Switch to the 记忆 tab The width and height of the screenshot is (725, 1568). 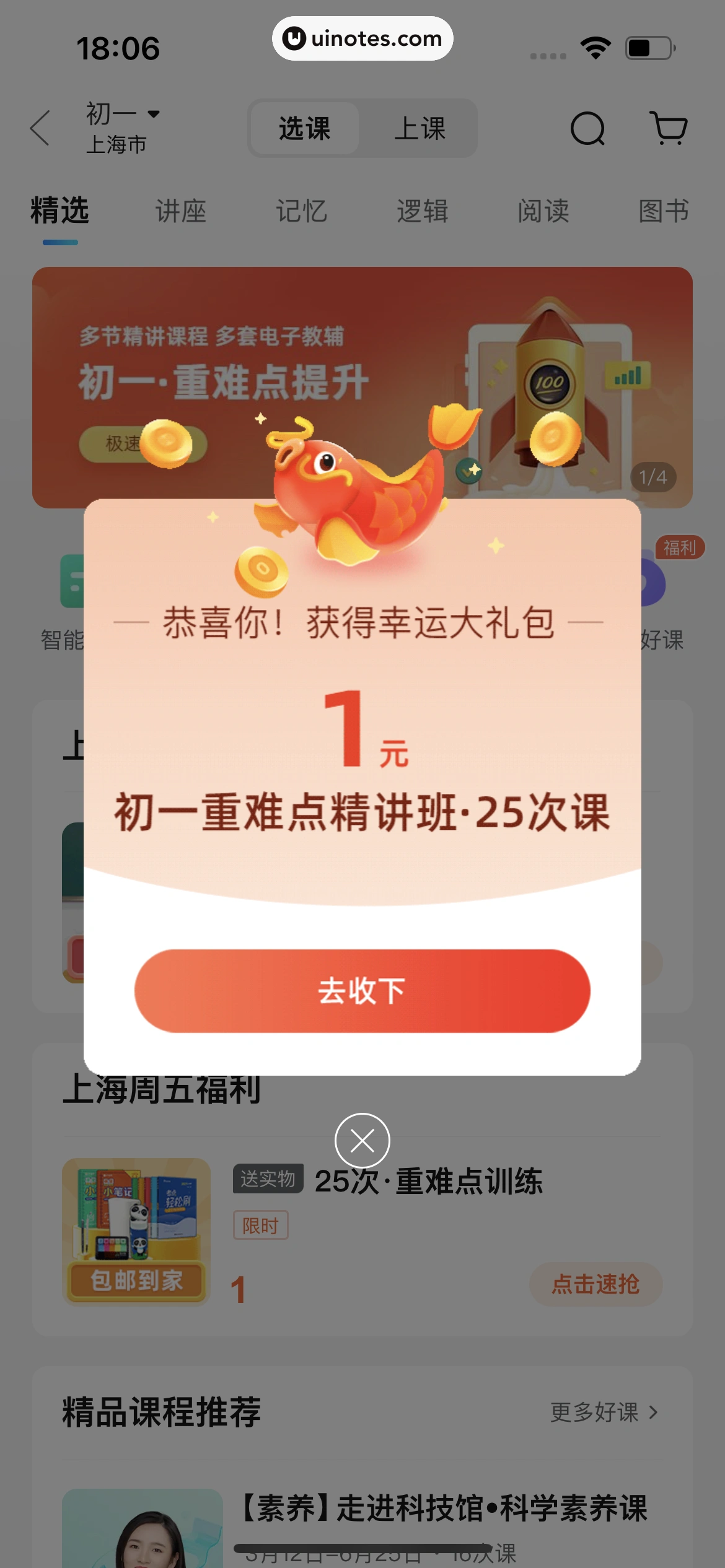301,211
